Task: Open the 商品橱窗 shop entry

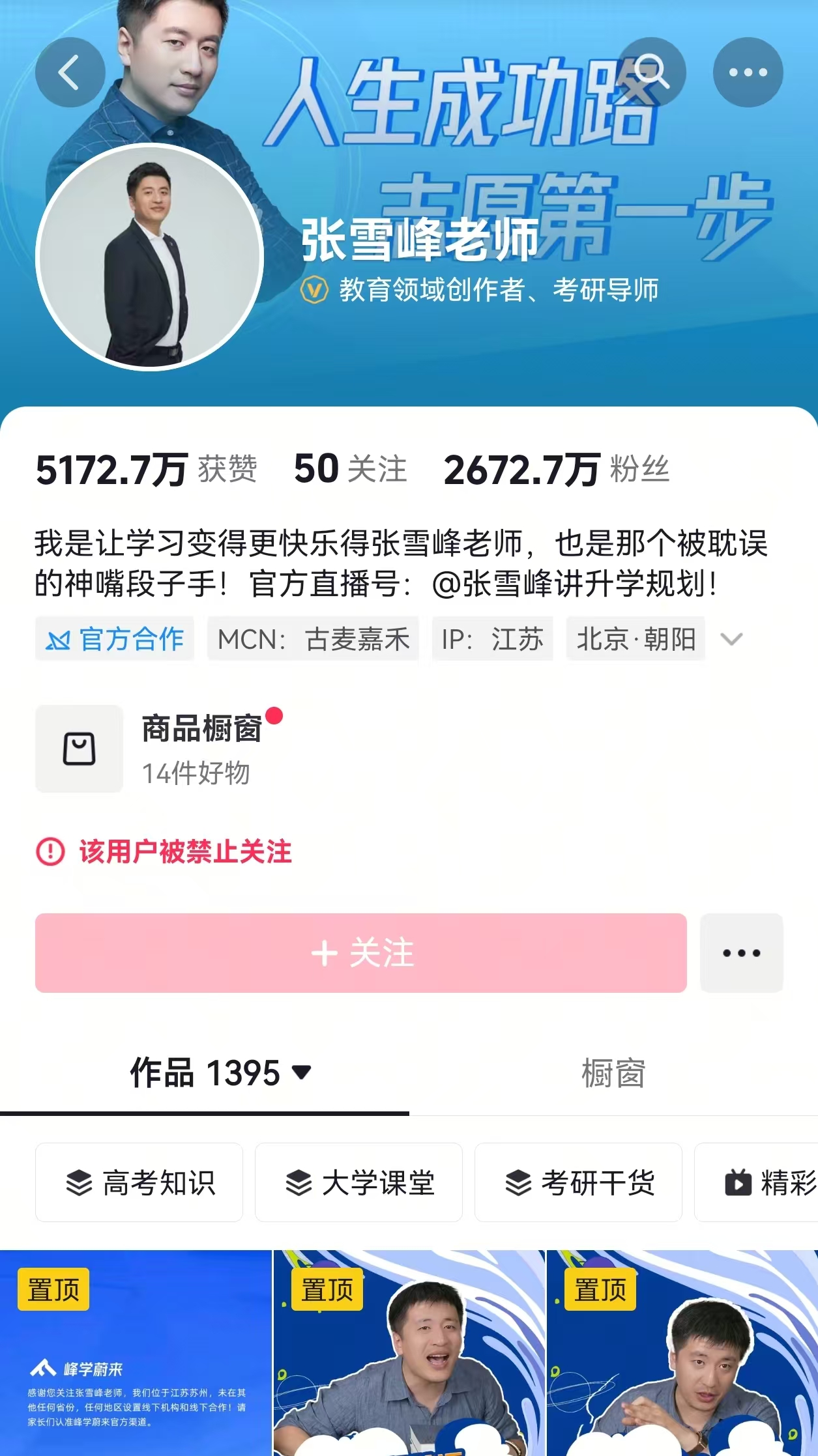Action: (x=202, y=748)
